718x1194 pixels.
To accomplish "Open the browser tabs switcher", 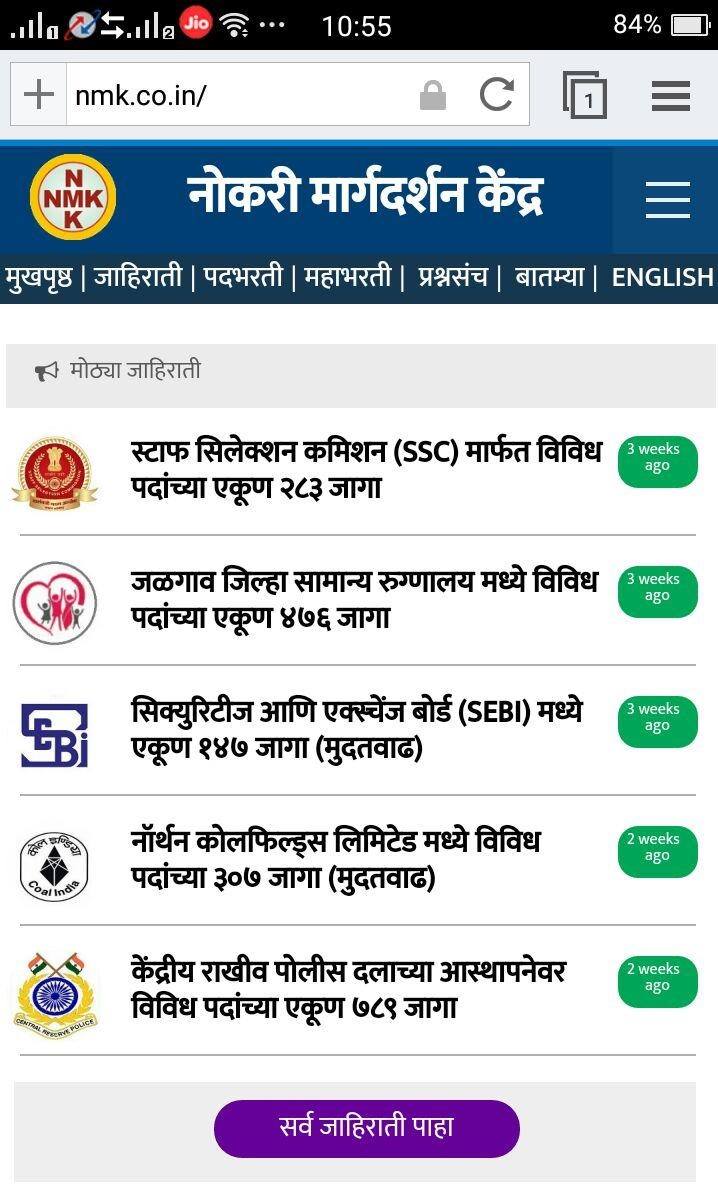I will (585, 95).
